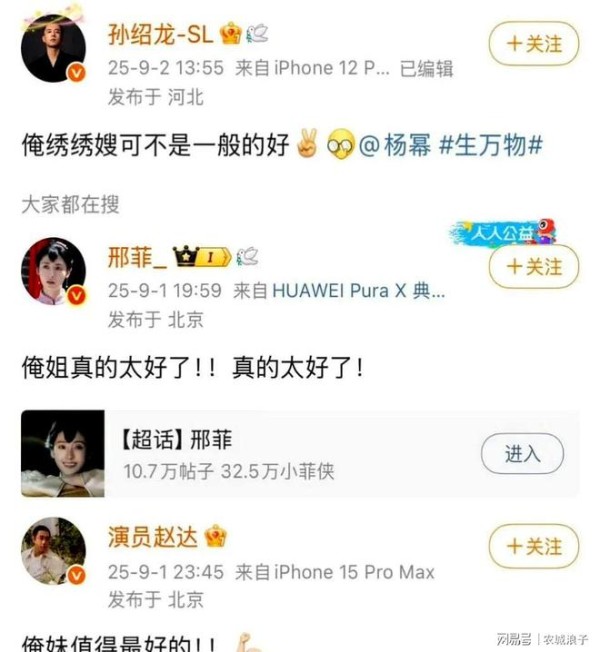Follow 邢菲_
This screenshot has width=600, height=652.
tap(534, 267)
